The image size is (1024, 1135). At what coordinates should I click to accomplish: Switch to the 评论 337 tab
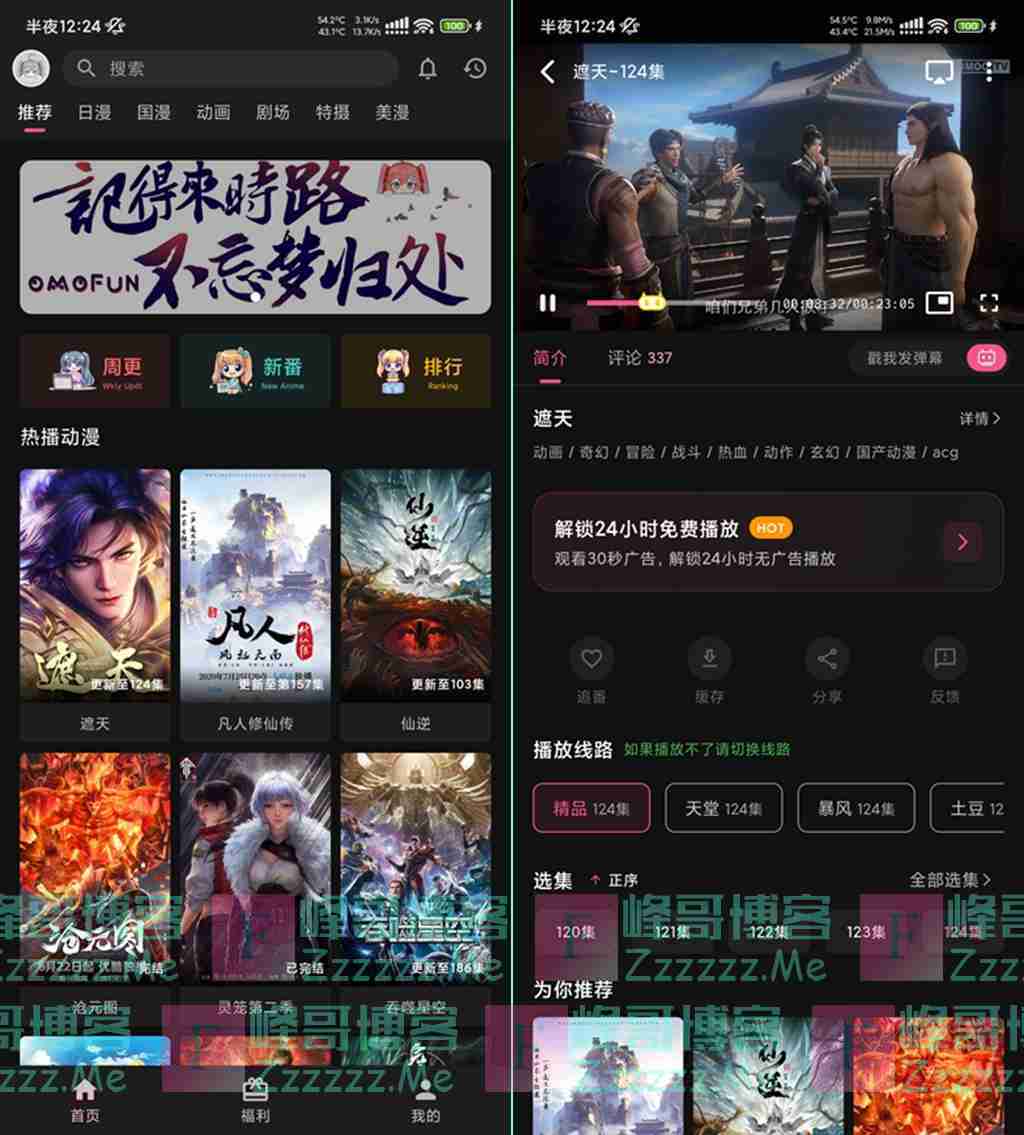[640, 358]
